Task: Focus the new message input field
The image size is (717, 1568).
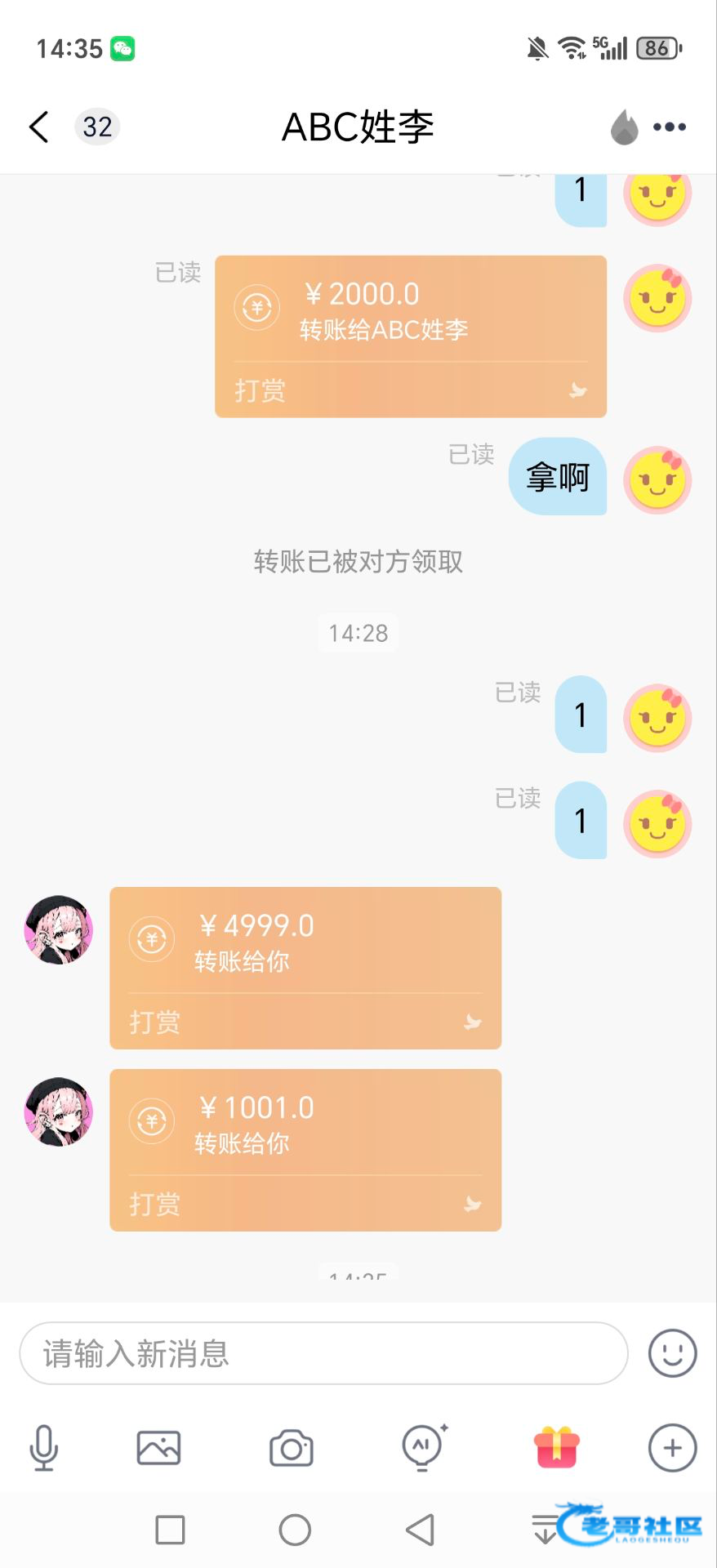Action: [323, 1353]
